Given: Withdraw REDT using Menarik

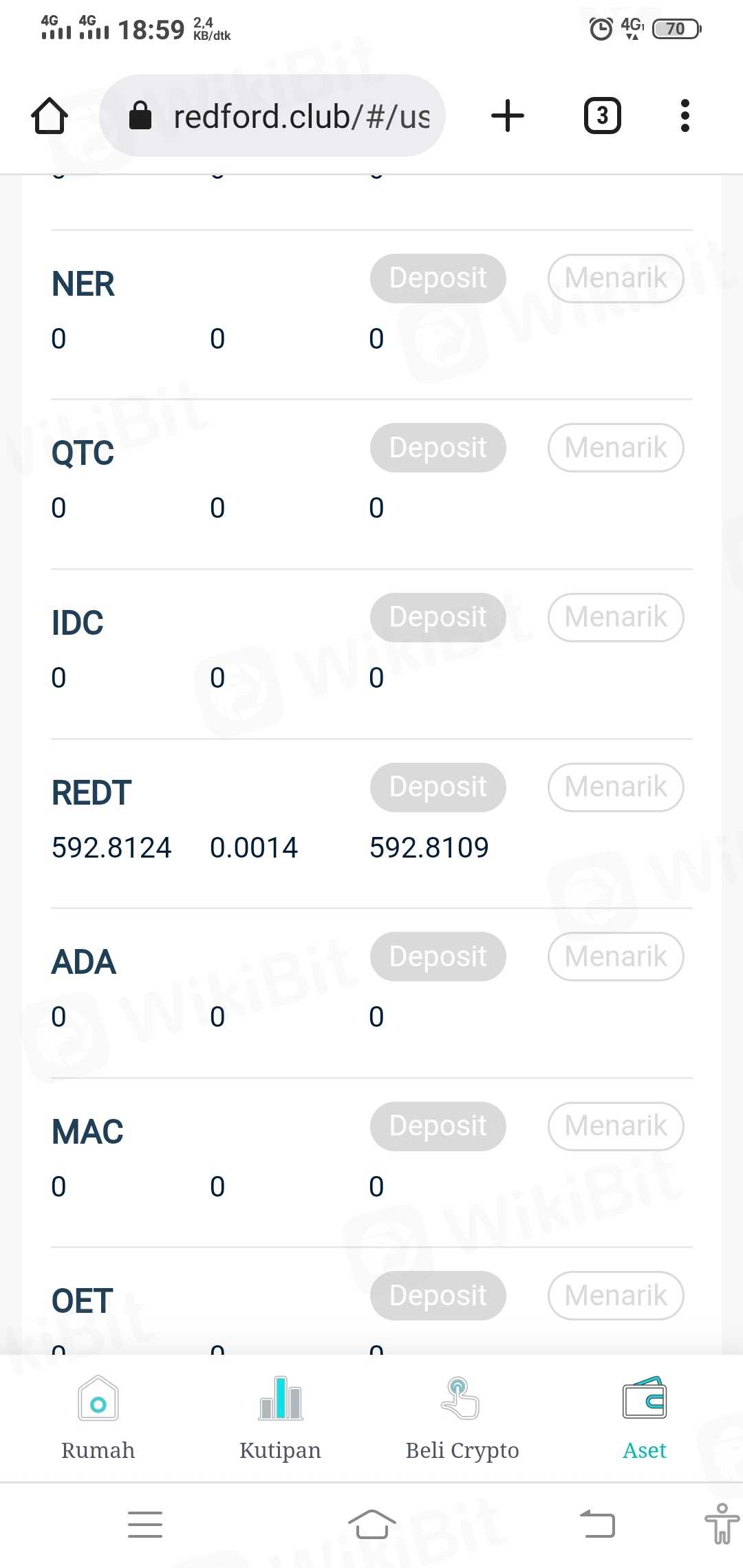Looking at the screenshot, I should (x=616, y=787).
